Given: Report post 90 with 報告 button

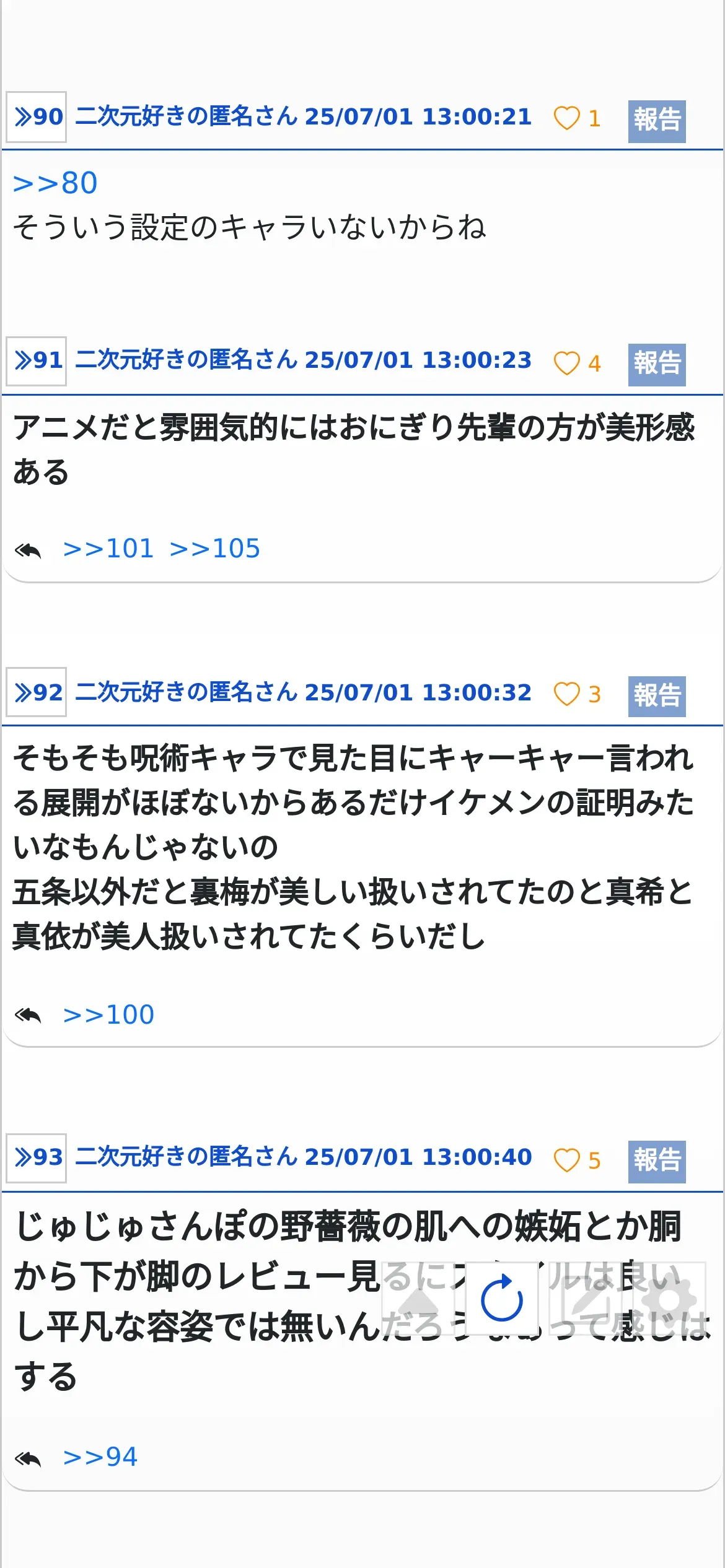Looking at the screenshot, I should pos(657,121).
